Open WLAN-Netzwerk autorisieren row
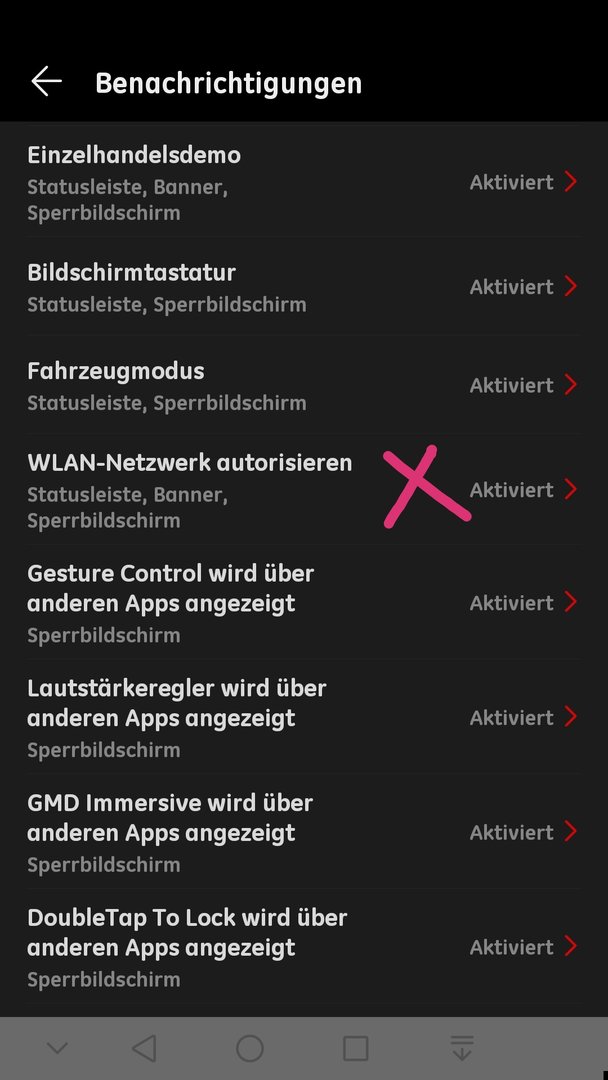 click(304, 490)
